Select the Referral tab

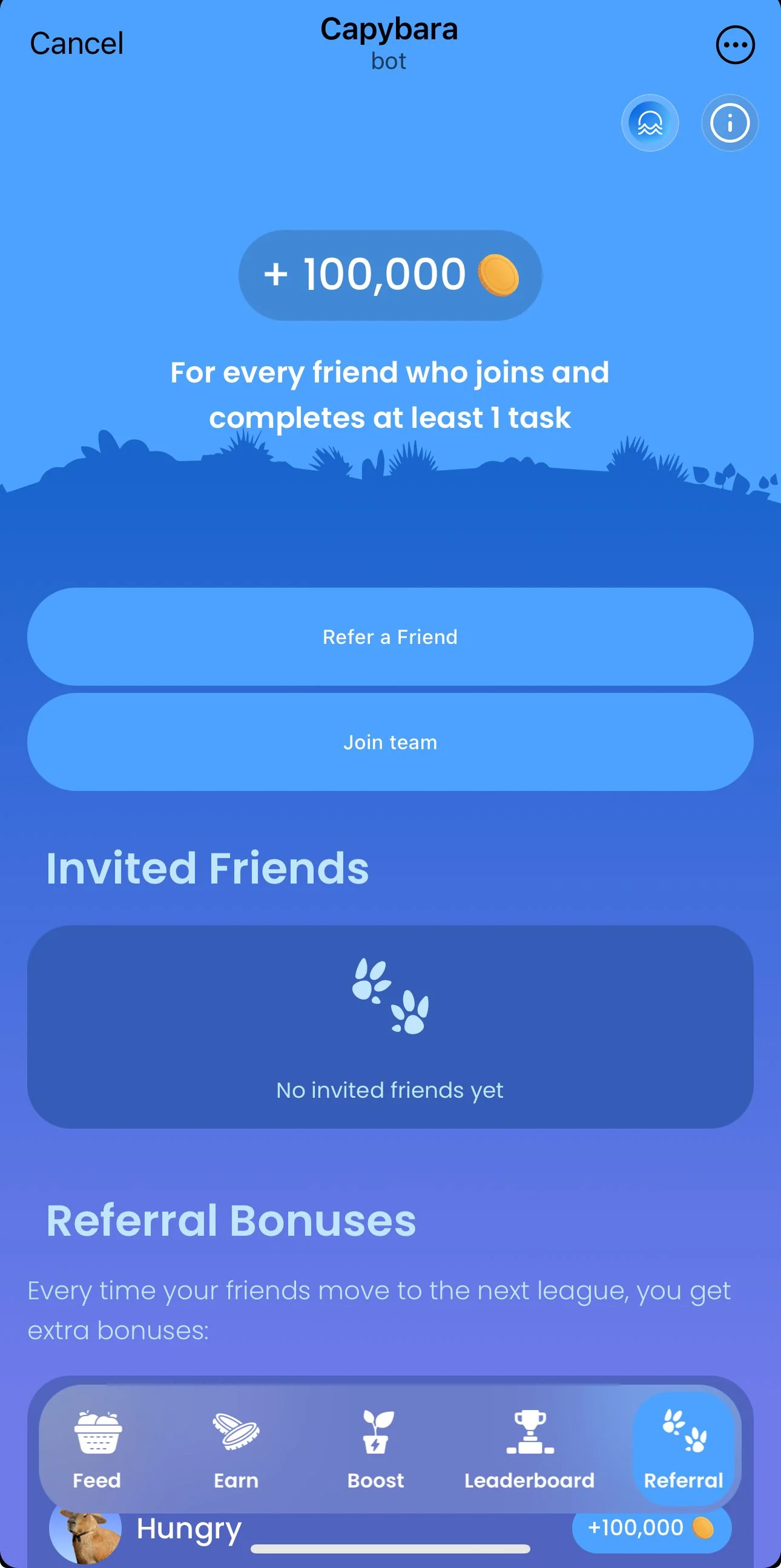point(683,1449)
